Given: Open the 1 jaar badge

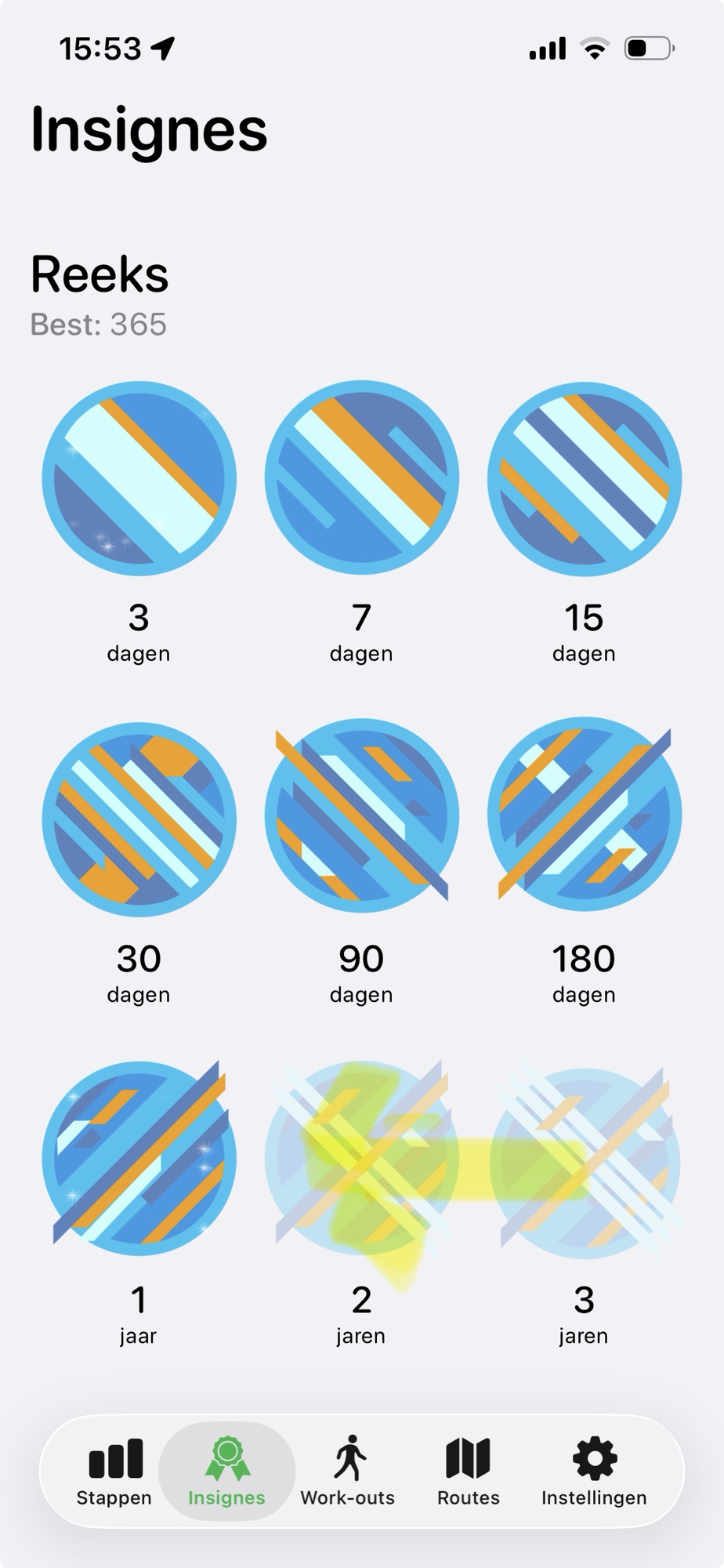Looking at the screenshot, I should click(139, 1158).
